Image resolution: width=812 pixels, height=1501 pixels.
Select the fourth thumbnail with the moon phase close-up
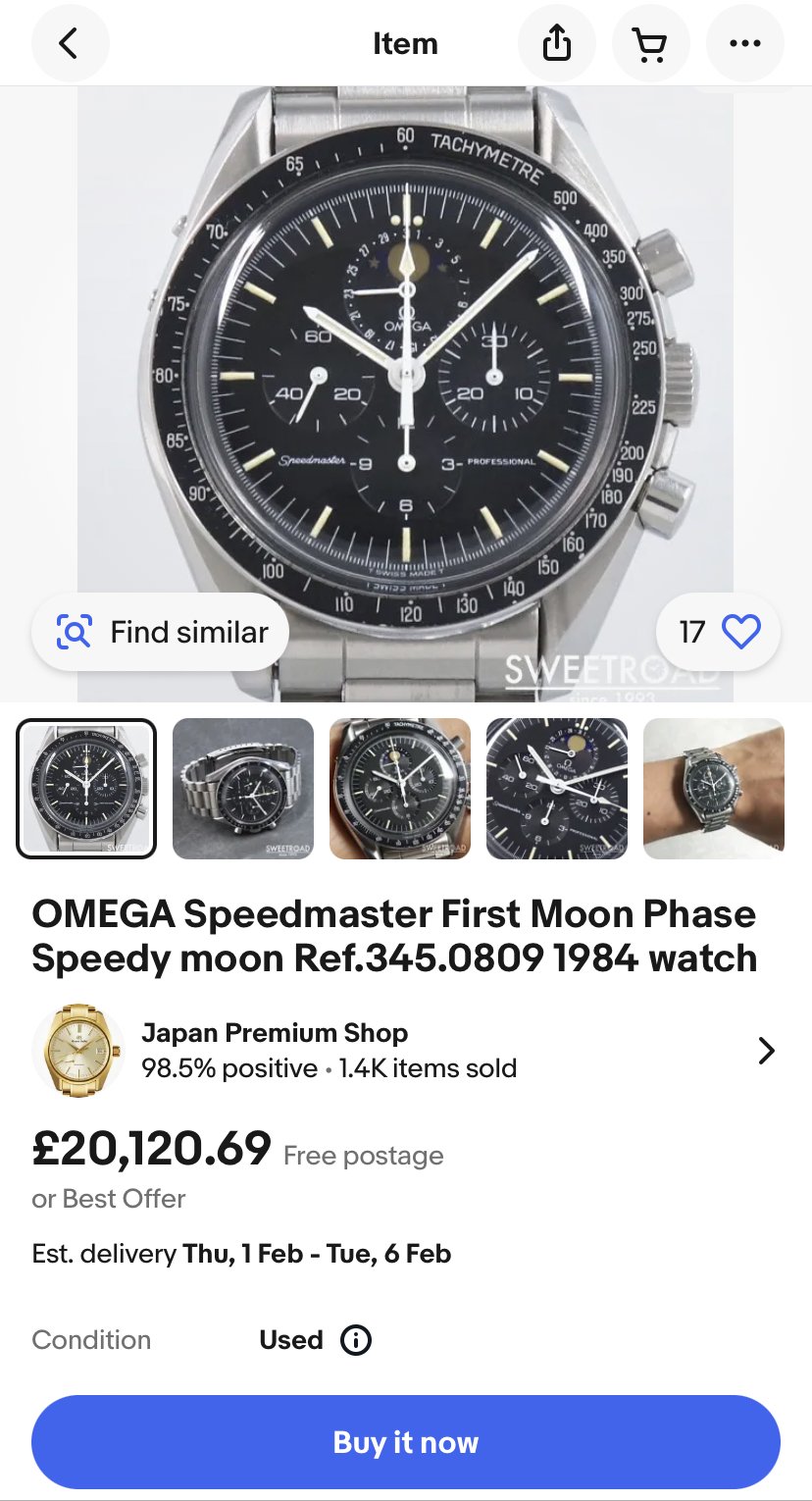point(557,789)
